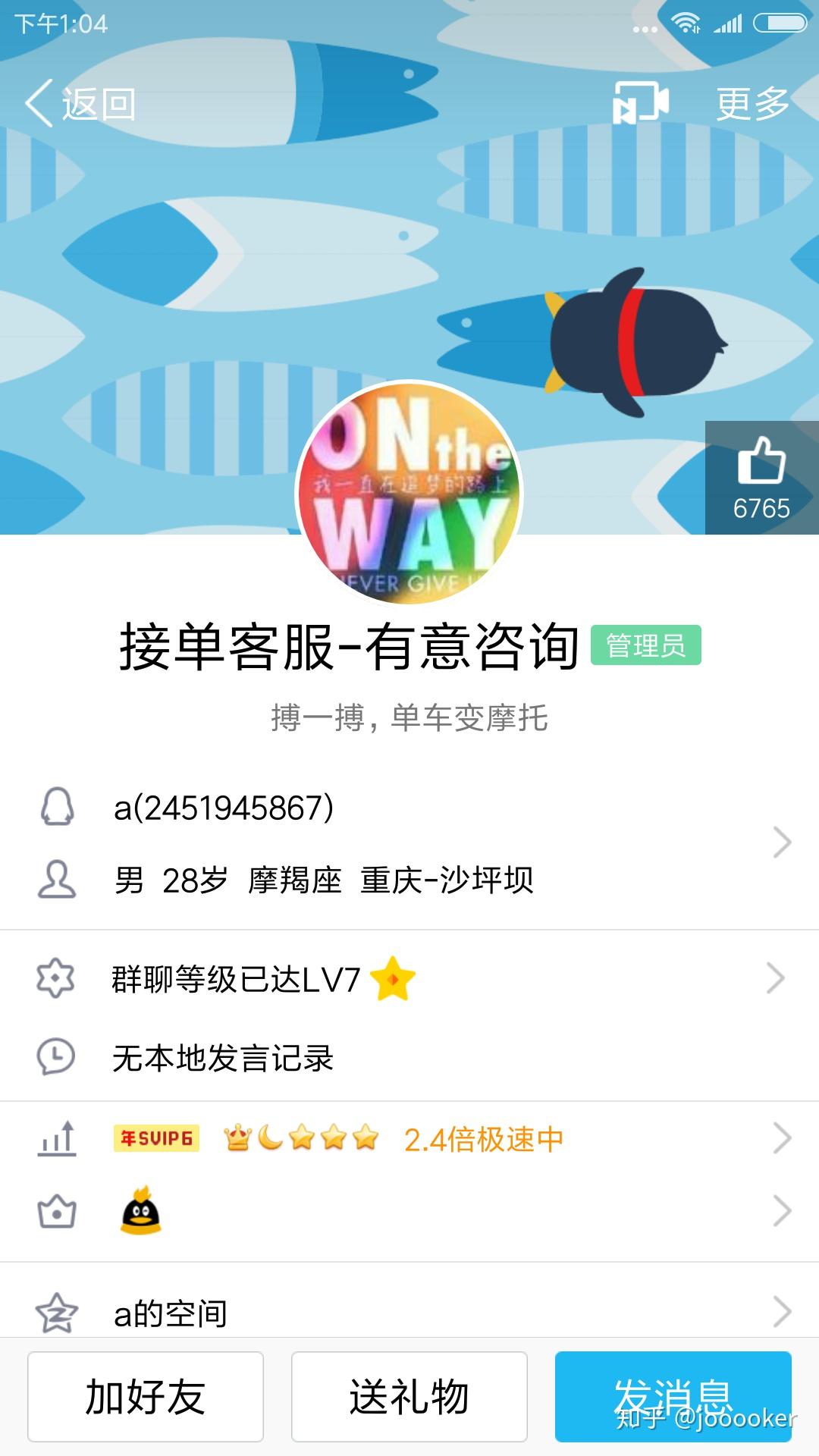
Task: Open the 年SVIP6 membership level row
Action: (x=409, y=1138)
